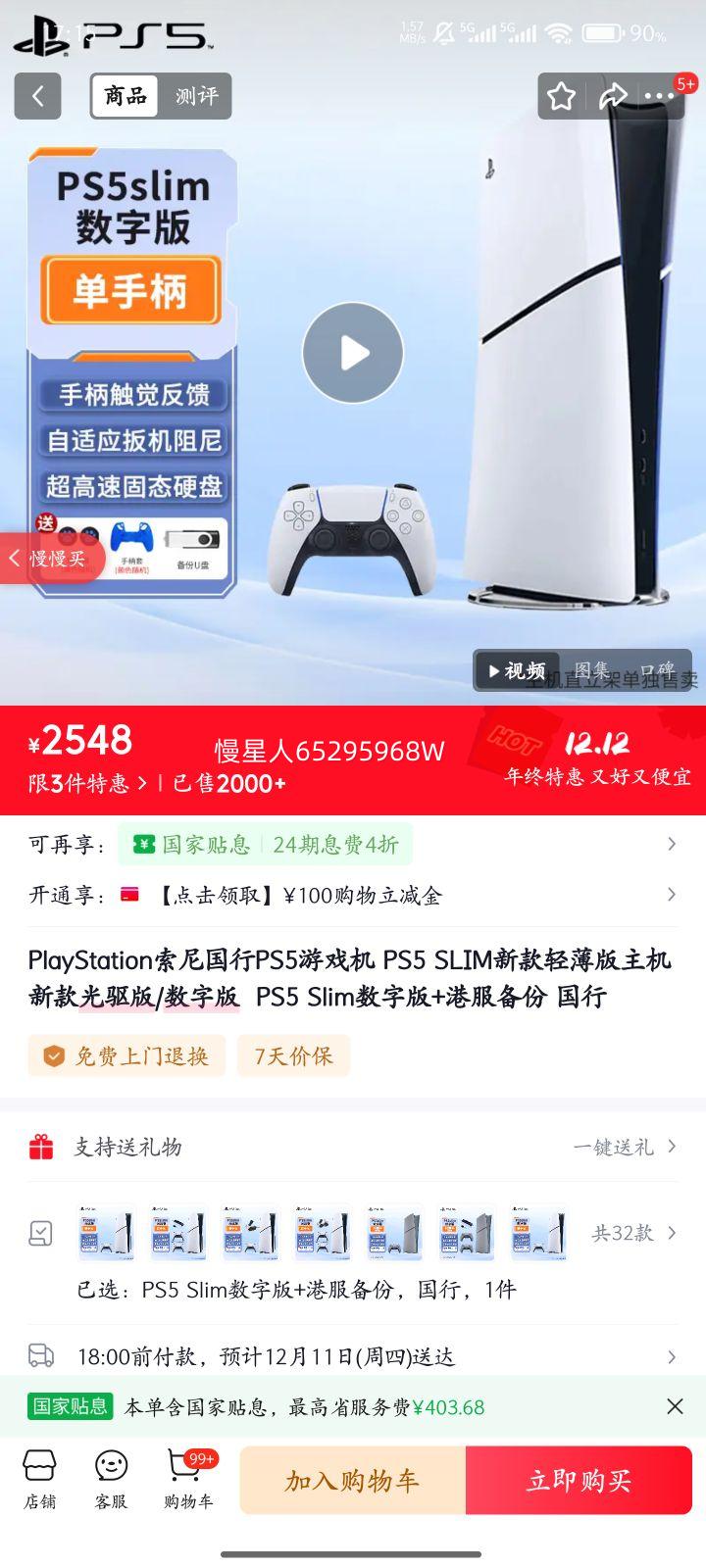Tap the back arrow at top left
706x1568 pixels.
click(36, 95)
